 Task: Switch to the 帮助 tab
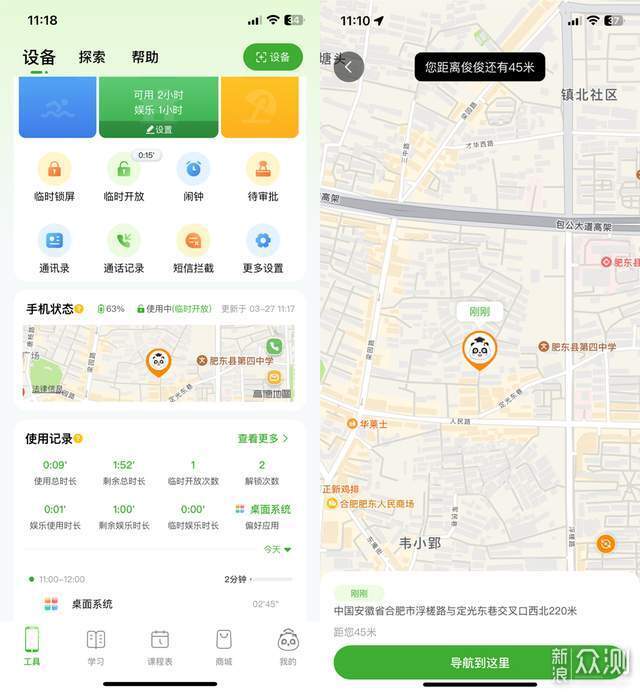point(145,57)
